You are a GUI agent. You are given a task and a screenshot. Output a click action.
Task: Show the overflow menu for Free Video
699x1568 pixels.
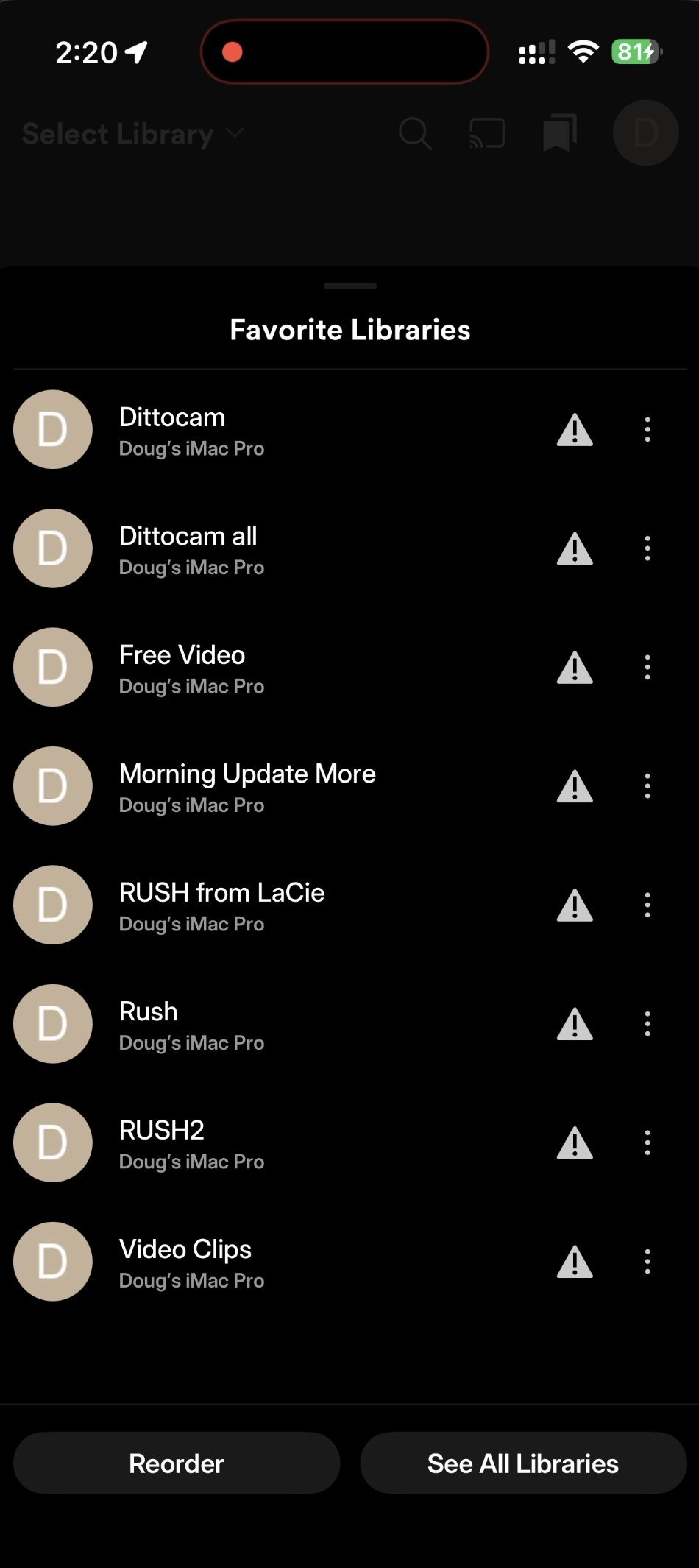pos(647,668)
